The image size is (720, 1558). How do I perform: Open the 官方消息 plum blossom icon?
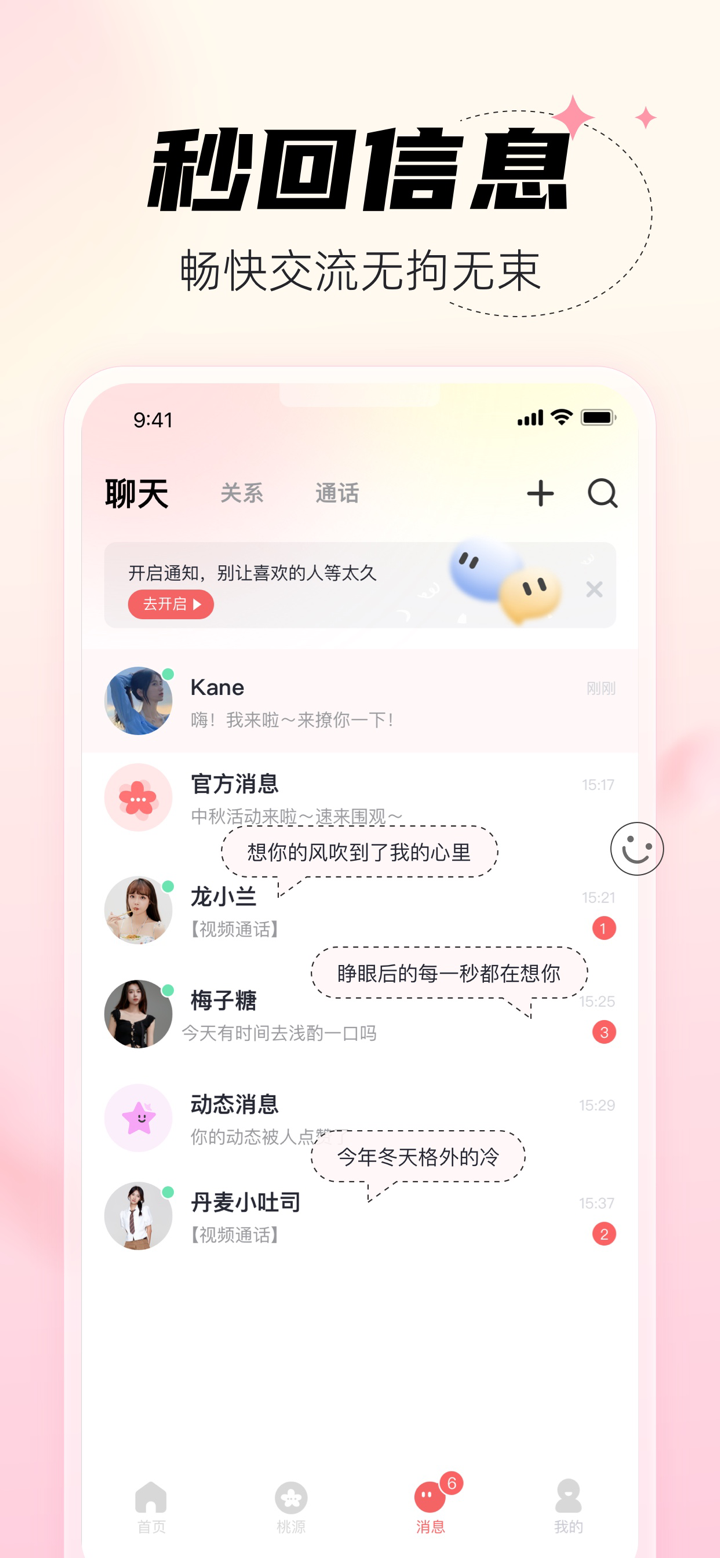point(138,797)
